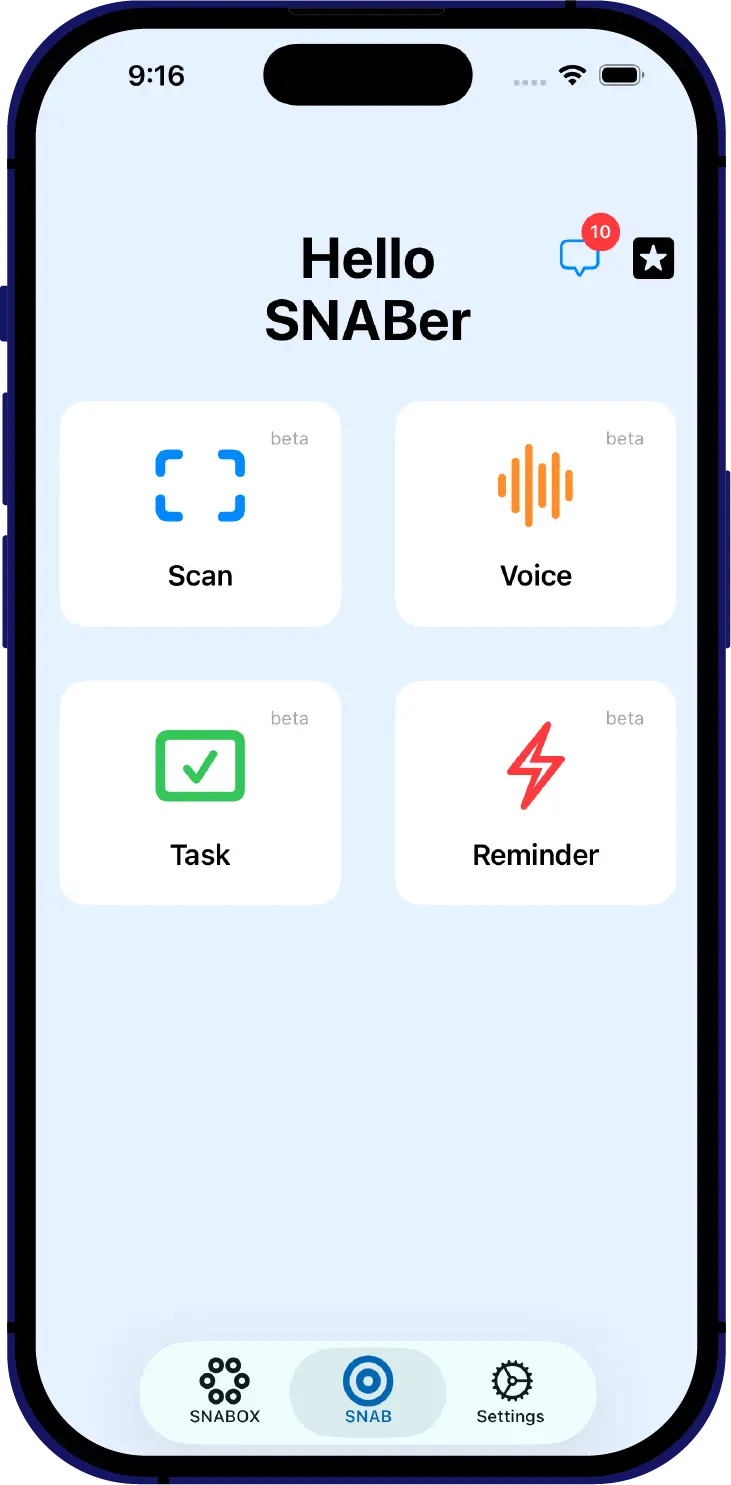The height and width of the screenshot is (1485, 731).
Task: Tap the starred favorites icon
Action: click(653, 258)
